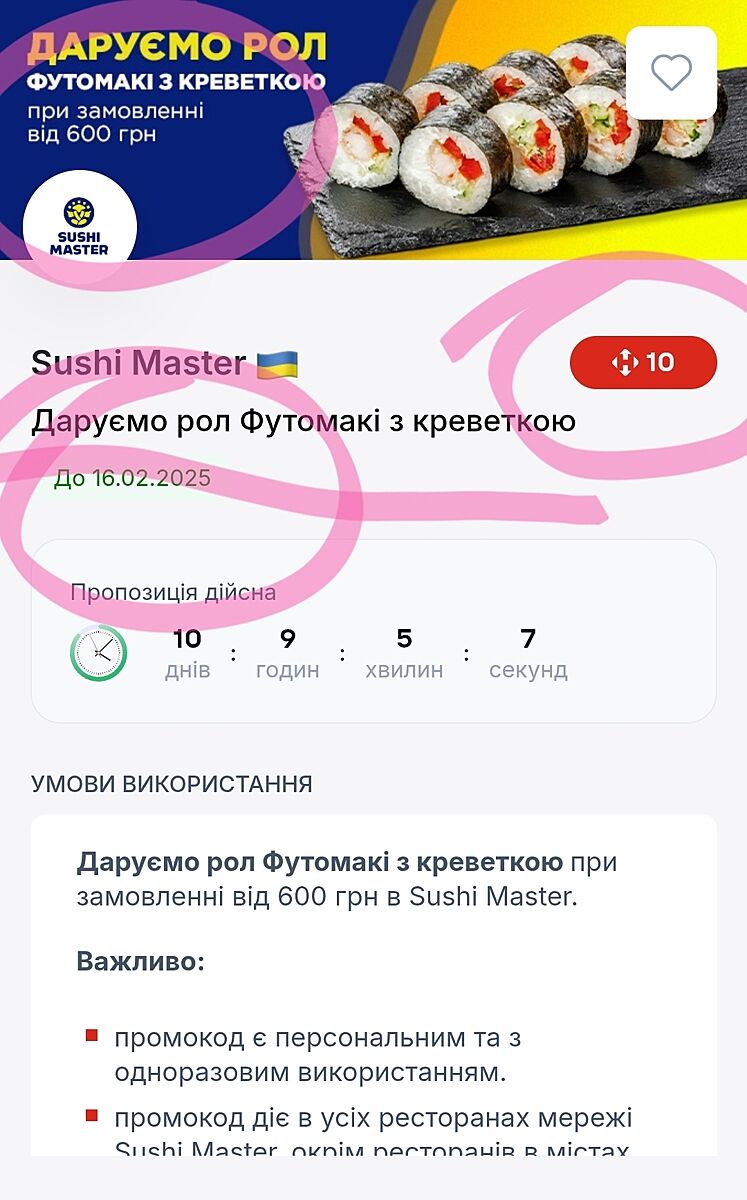Add the Sushi Master offer to favorites

click(x=671, y=72)
